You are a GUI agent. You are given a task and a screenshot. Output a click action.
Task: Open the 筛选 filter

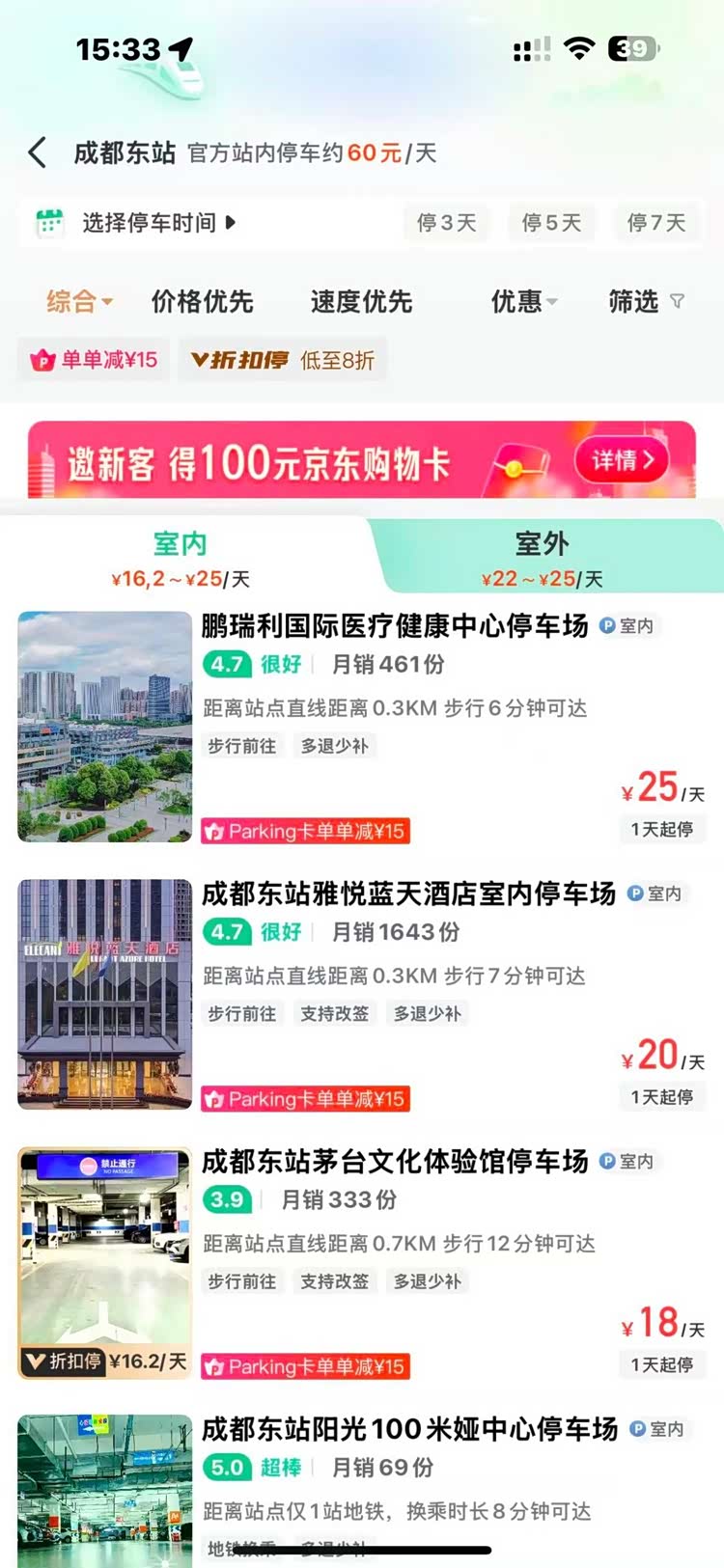click(645, 302)
